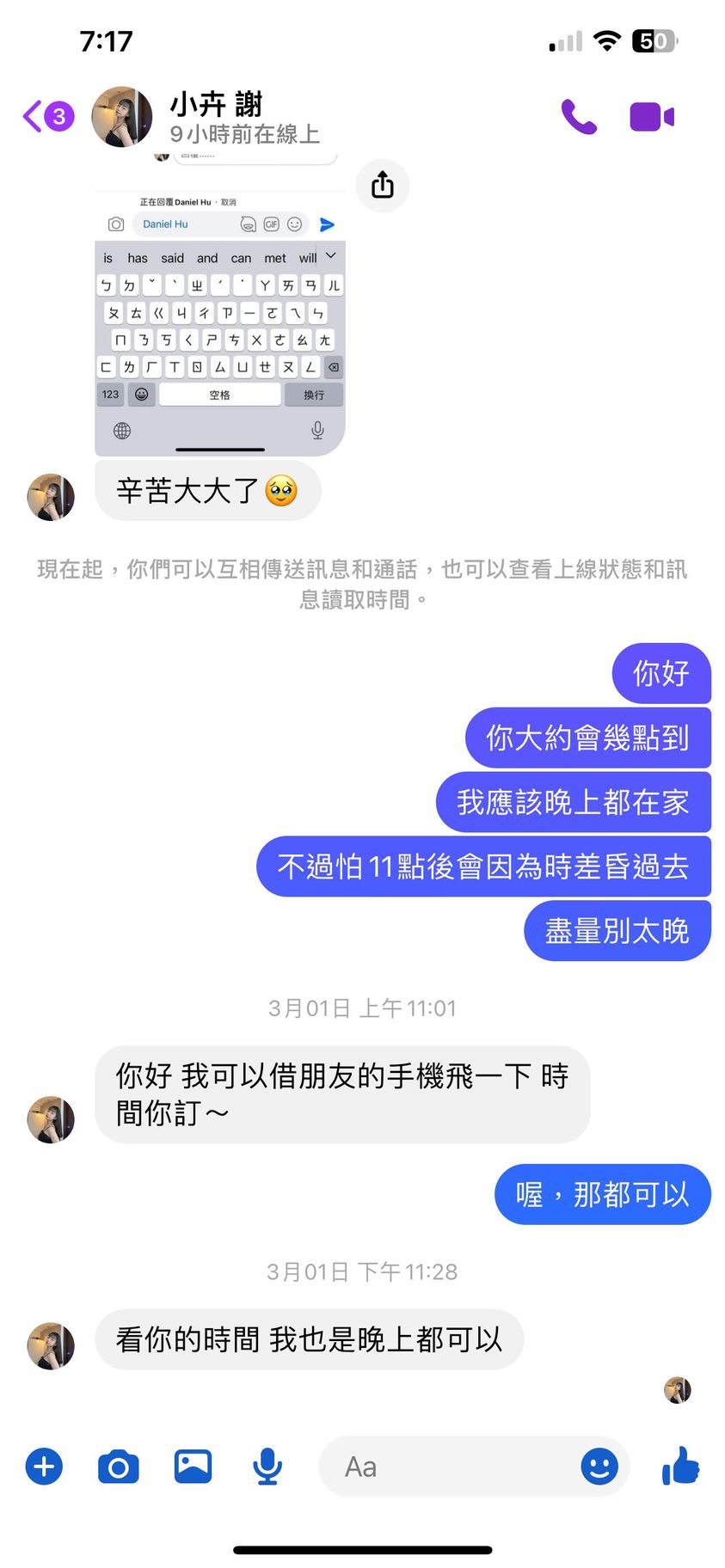Viewport: 725px width, 1568px height.
Task: Open the plus menu for more options
Action: [x=45, y=1466]
